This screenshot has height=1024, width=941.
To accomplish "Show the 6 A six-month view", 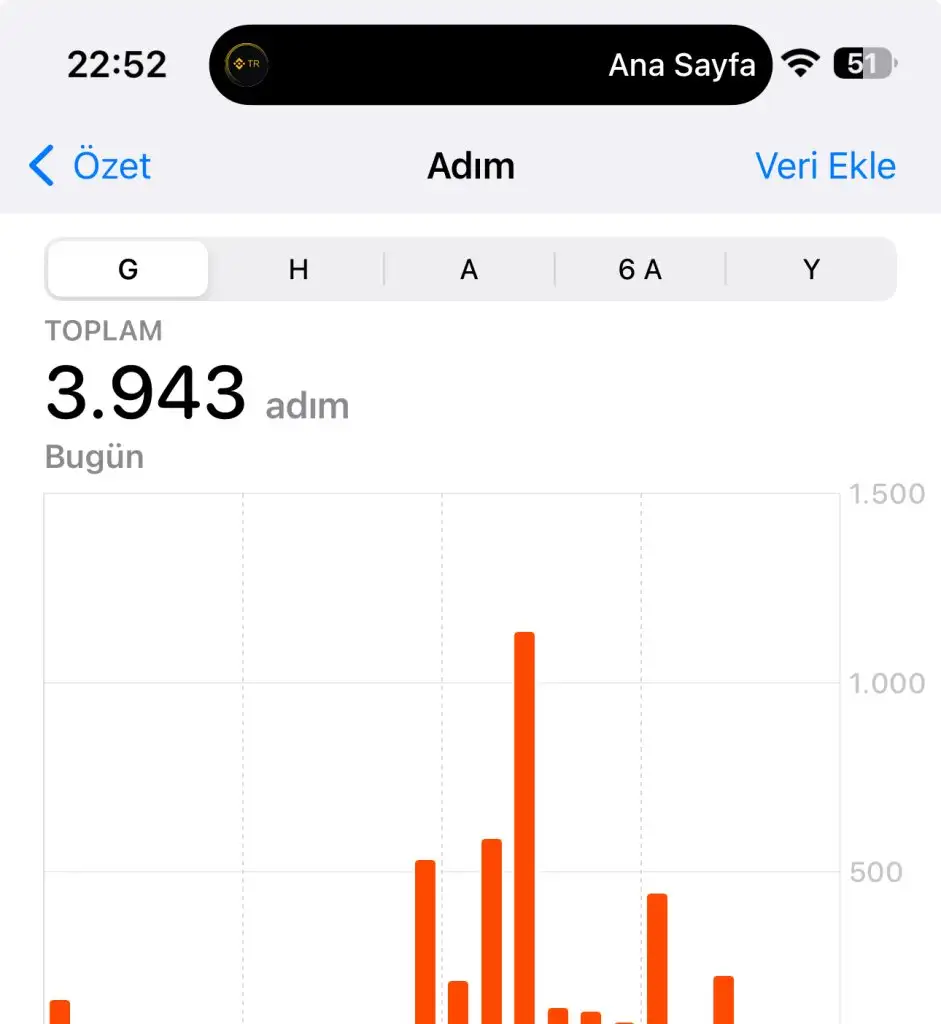I will [640, 269].
